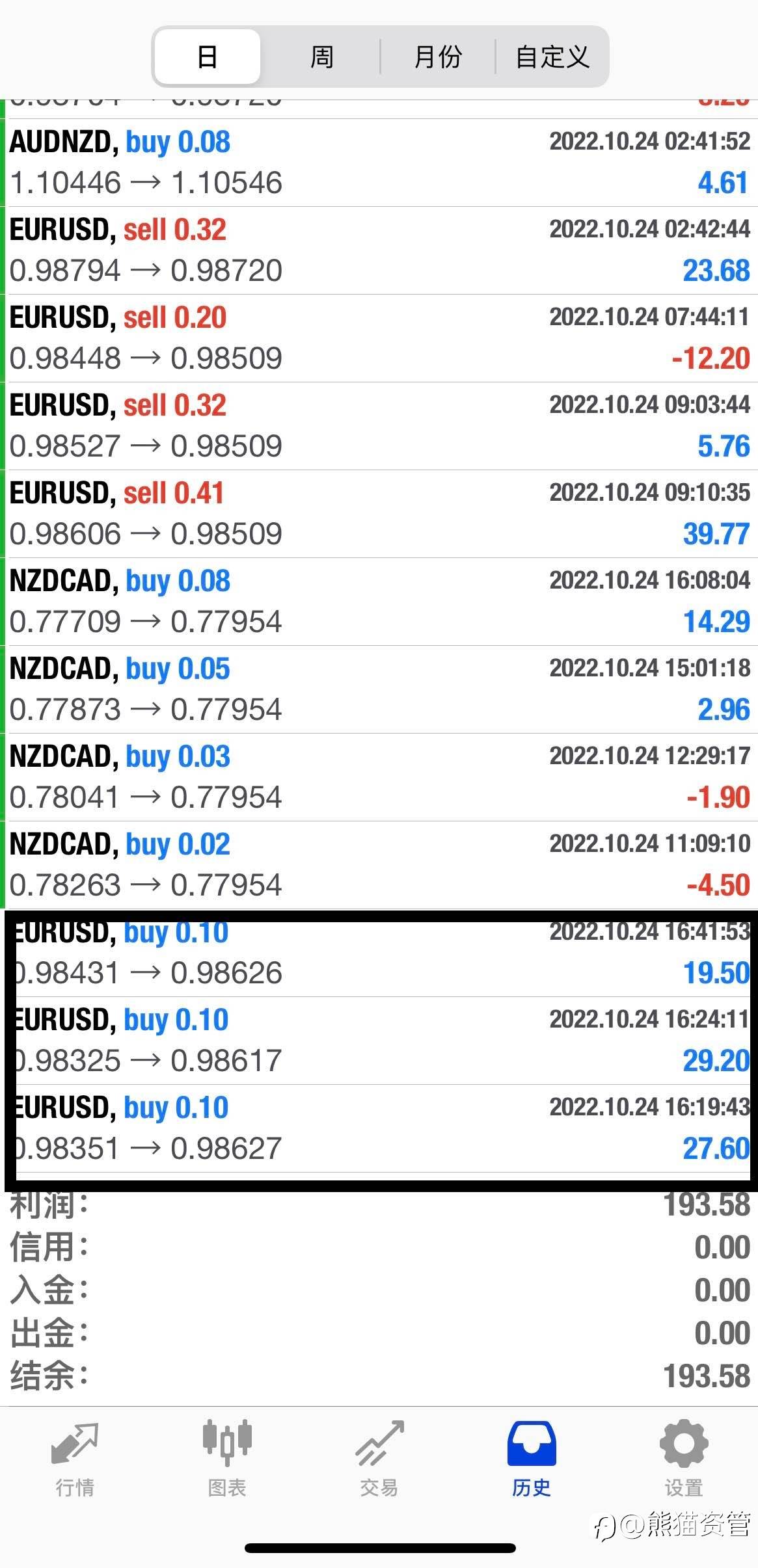Screen dimensions: 758x1568
Task: Switch to the 日 period filter
Action: (x=207, y=57)
